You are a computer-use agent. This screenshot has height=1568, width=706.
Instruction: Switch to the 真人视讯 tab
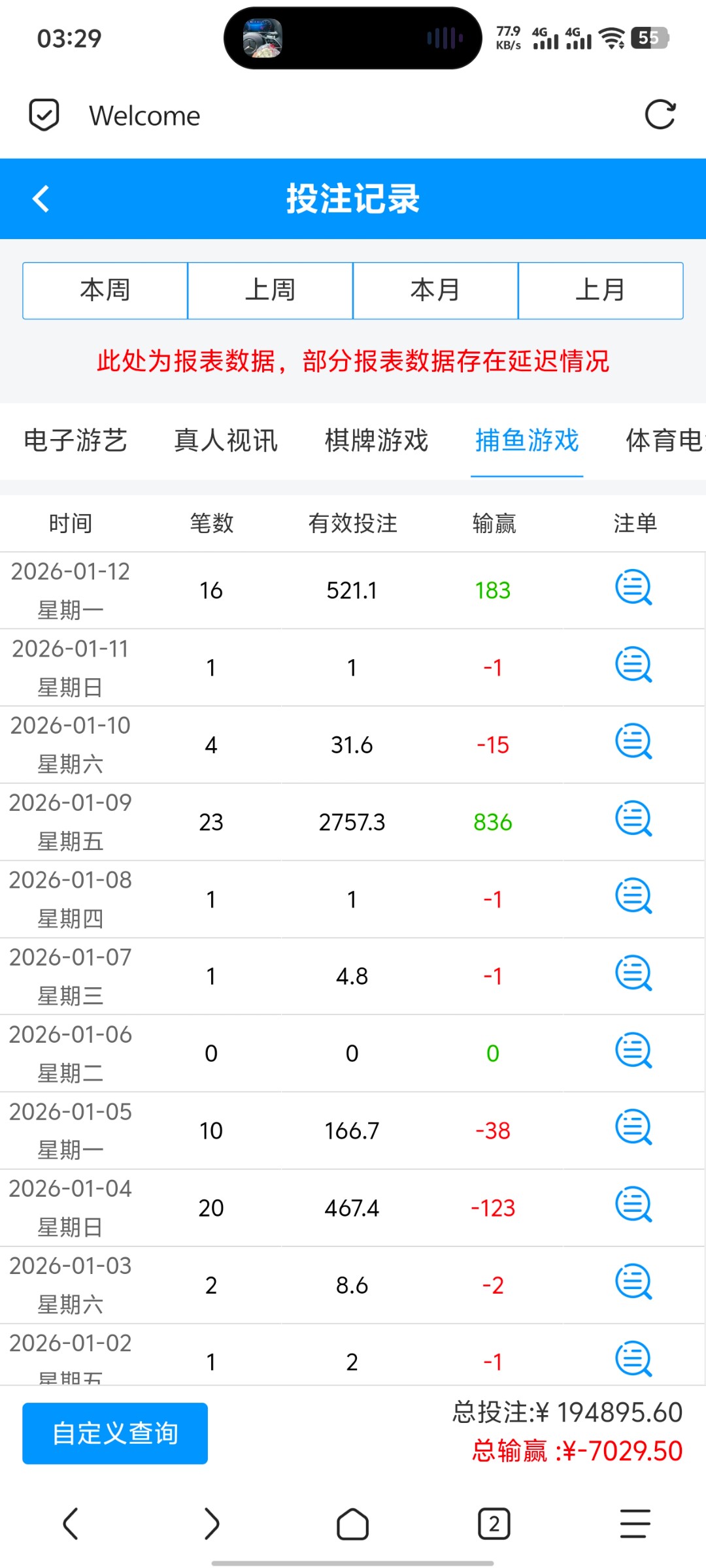click(x=226, y=440)
